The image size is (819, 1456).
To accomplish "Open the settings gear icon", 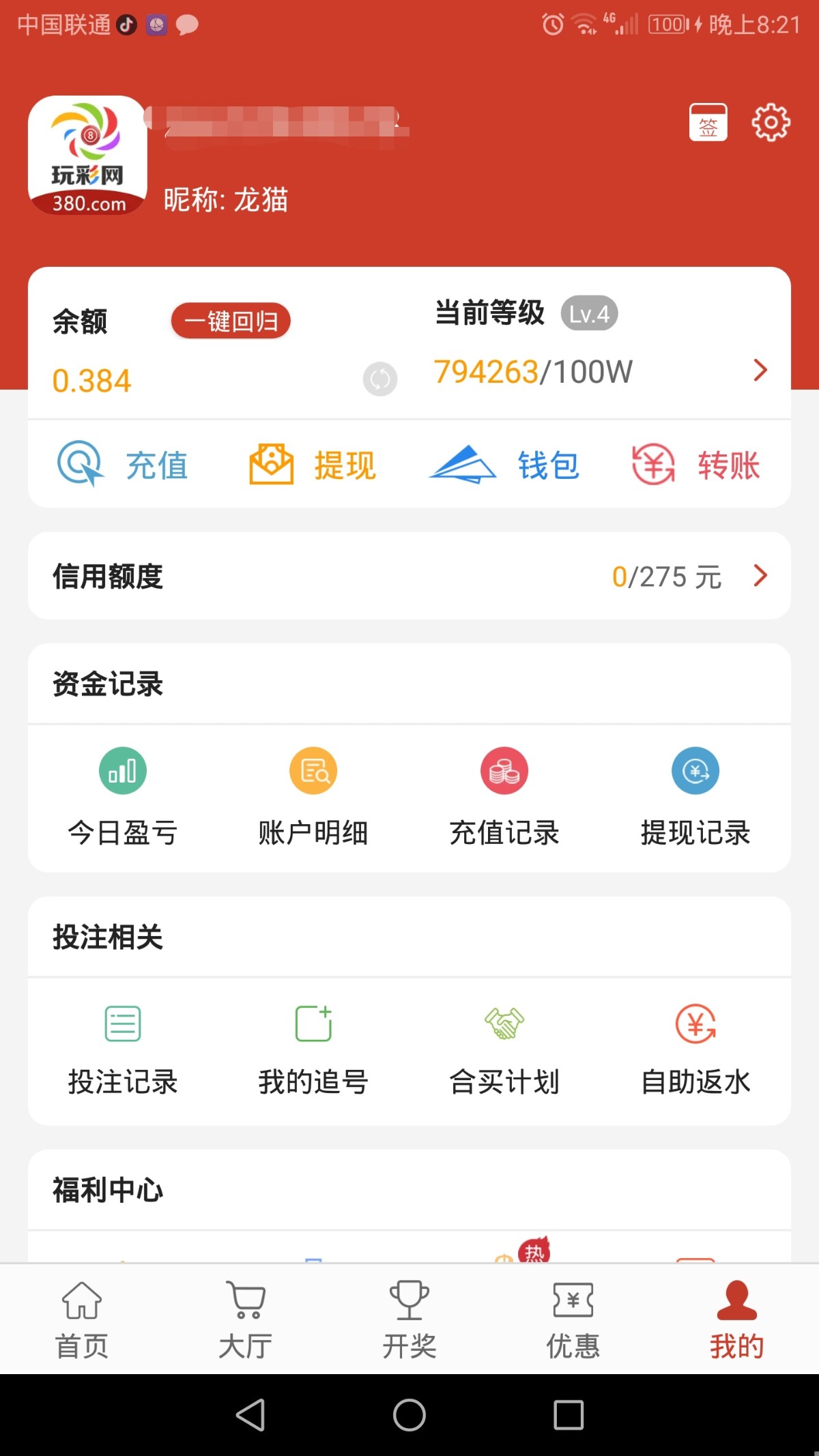I will (771, 123).
